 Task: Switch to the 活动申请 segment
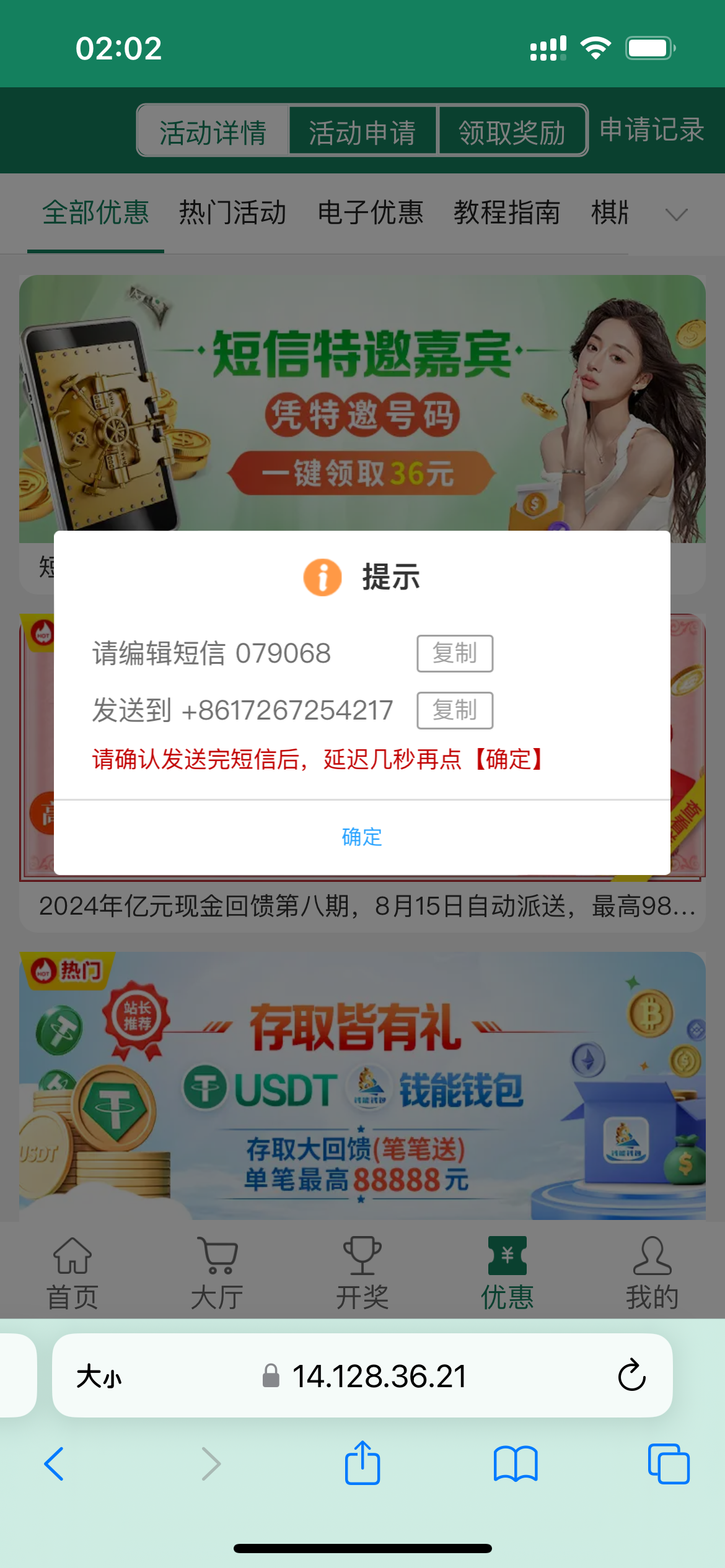pyautogui.click(x=362, y=131)
